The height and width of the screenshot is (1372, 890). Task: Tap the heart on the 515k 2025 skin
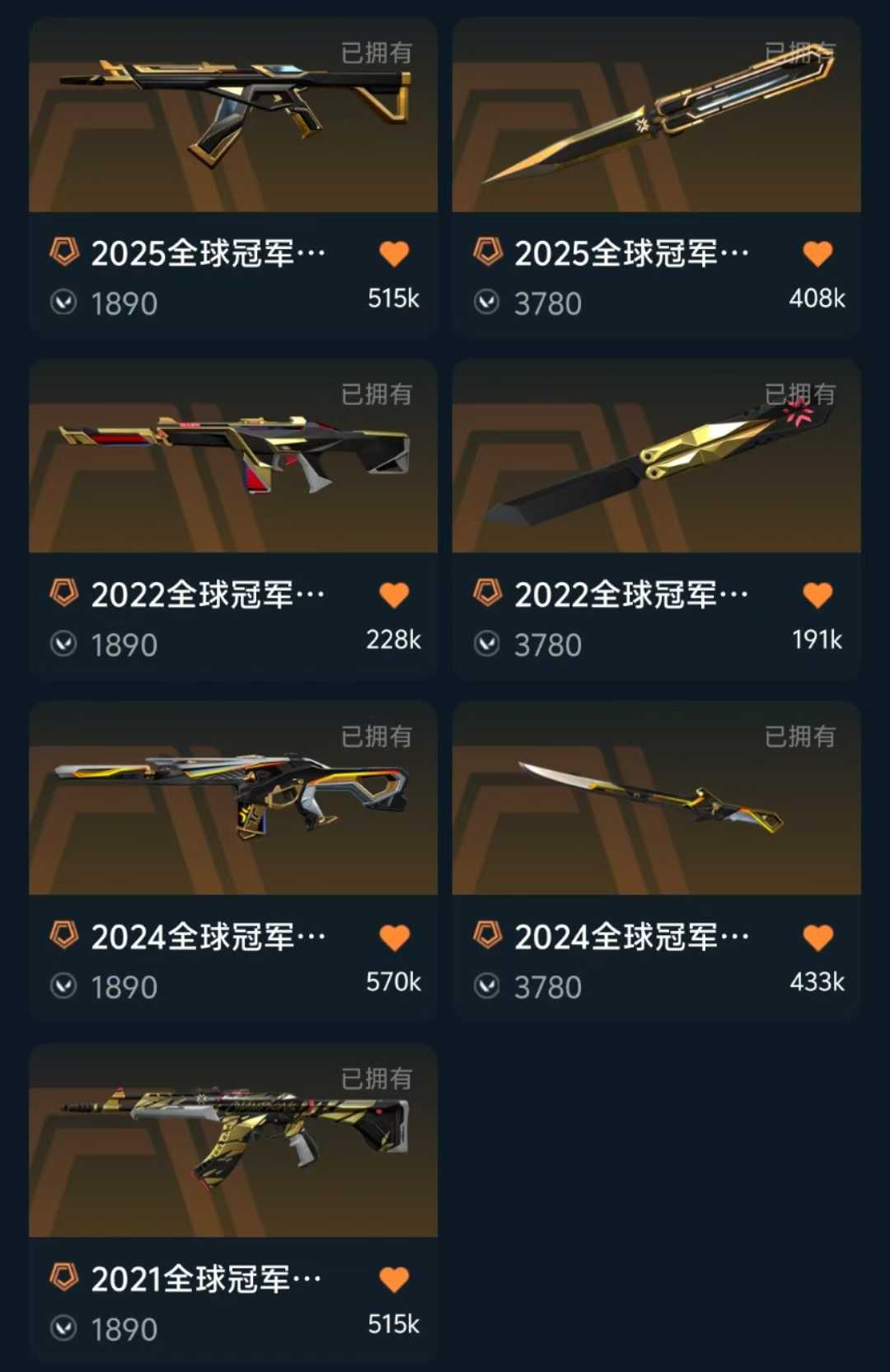394,253
